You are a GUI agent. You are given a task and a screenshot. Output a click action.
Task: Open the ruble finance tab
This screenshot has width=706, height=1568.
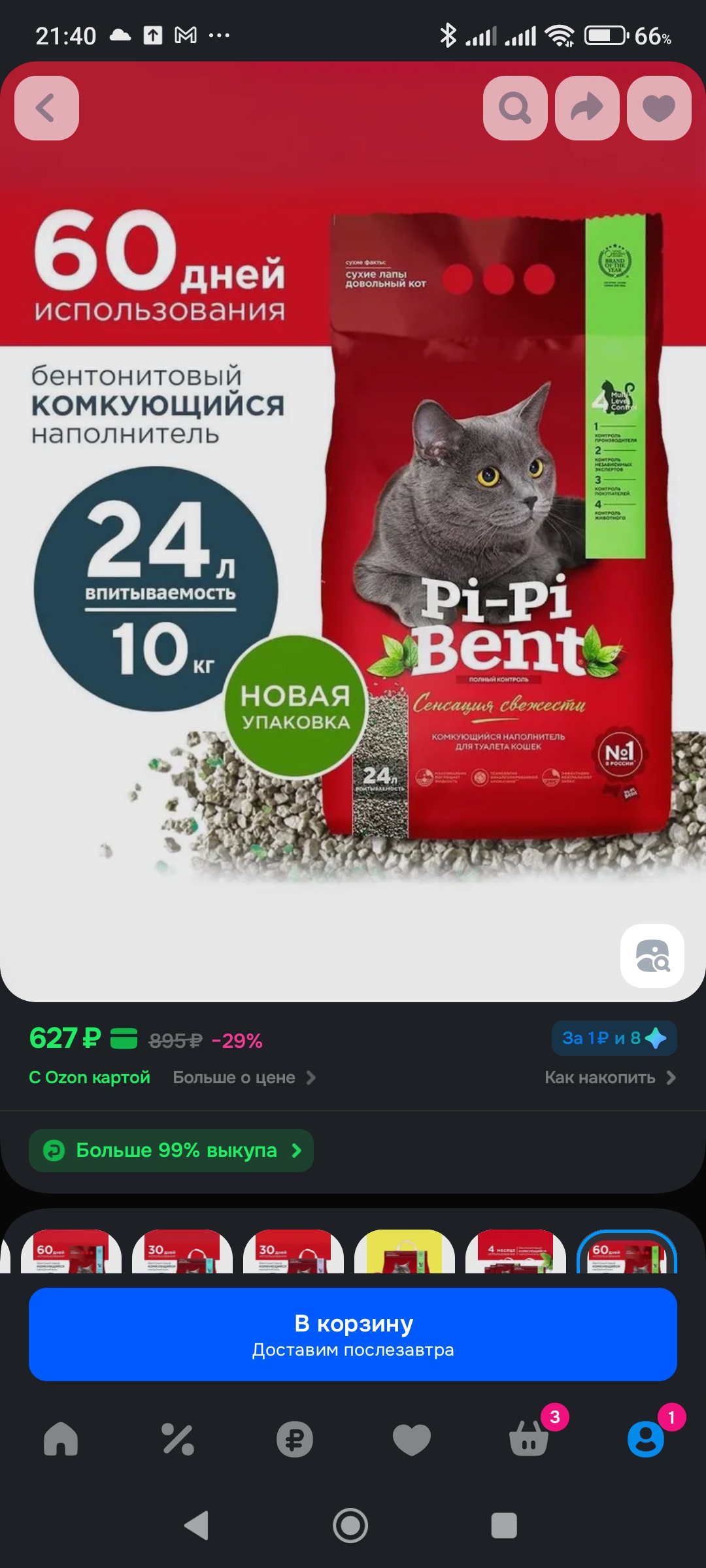[x=295, y=1439]
